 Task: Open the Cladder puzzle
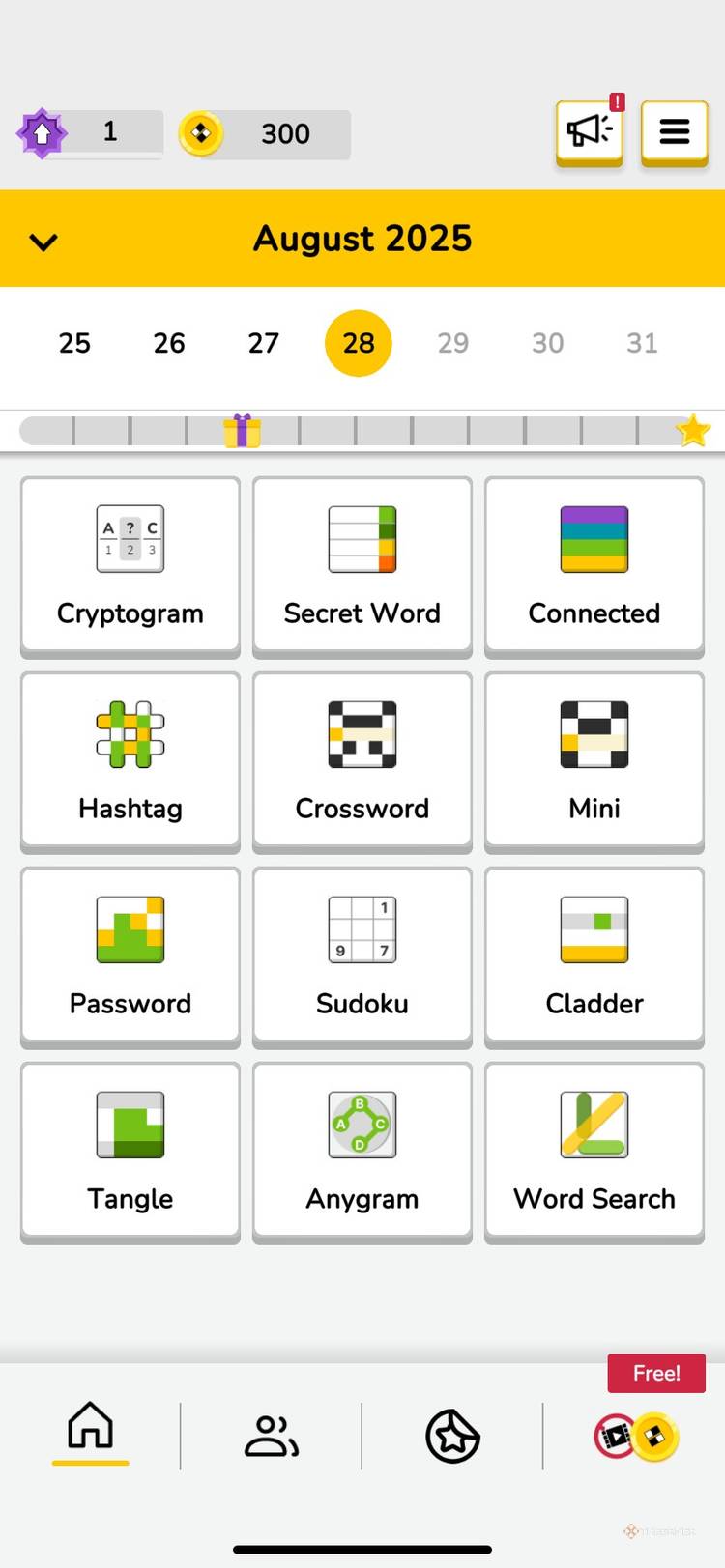click(594, 955)
